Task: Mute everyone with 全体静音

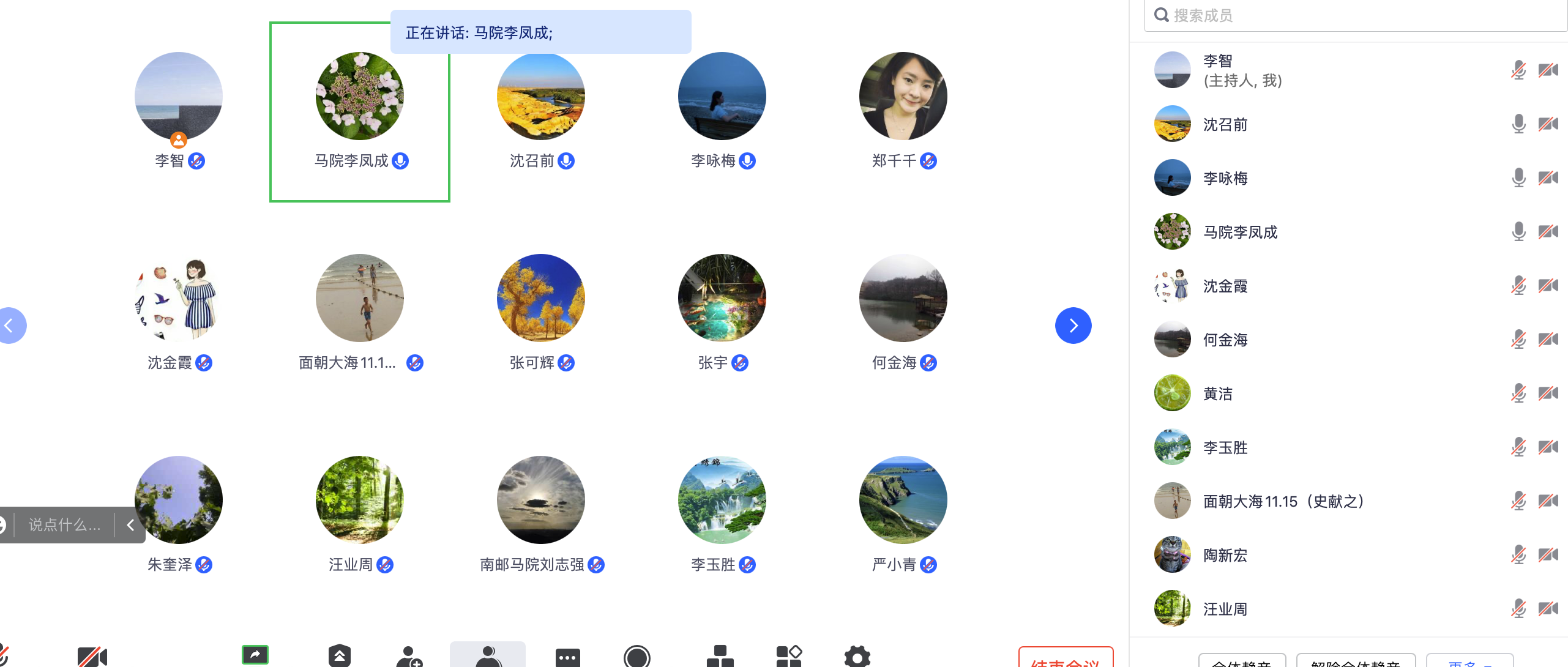Action: tap(1242, 662)
